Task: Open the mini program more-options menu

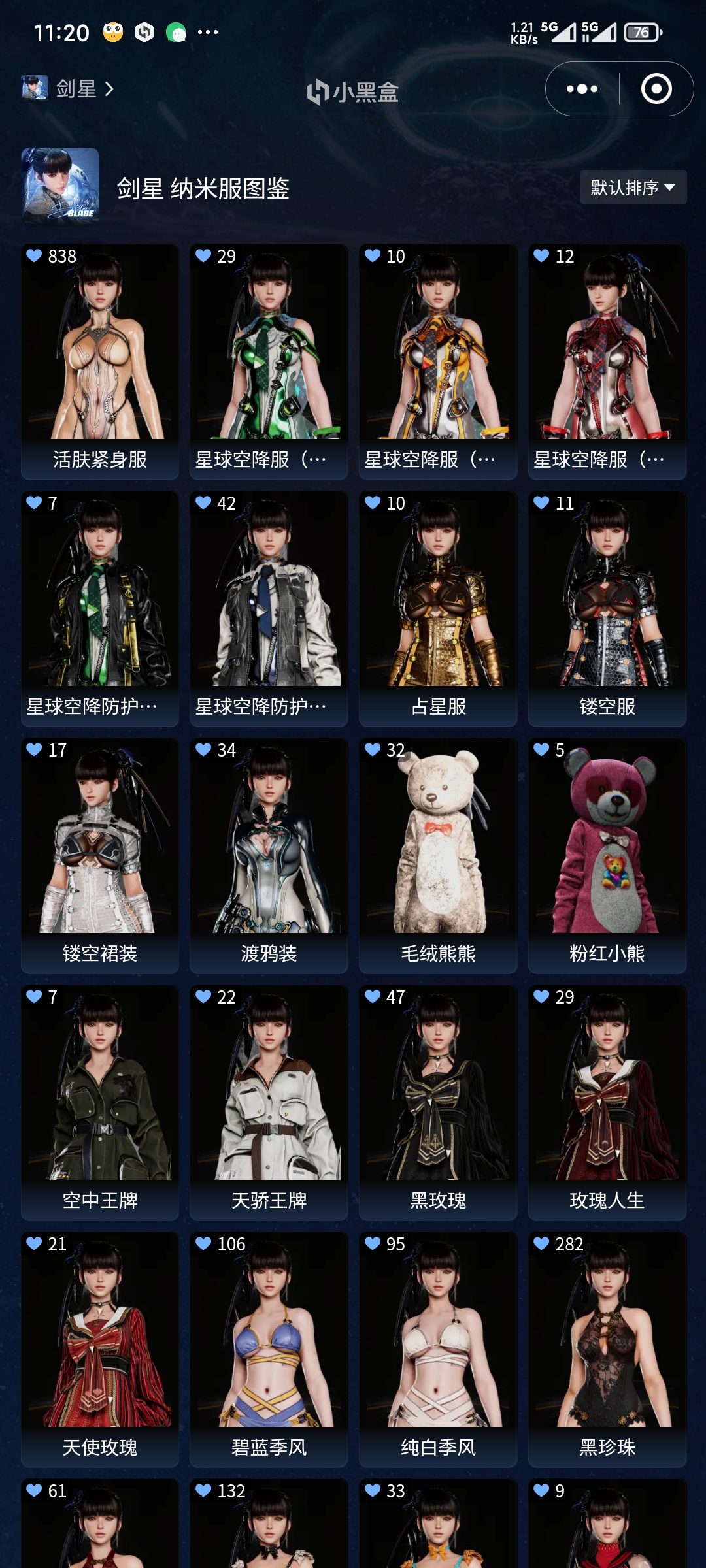Action: pos(582,89)
